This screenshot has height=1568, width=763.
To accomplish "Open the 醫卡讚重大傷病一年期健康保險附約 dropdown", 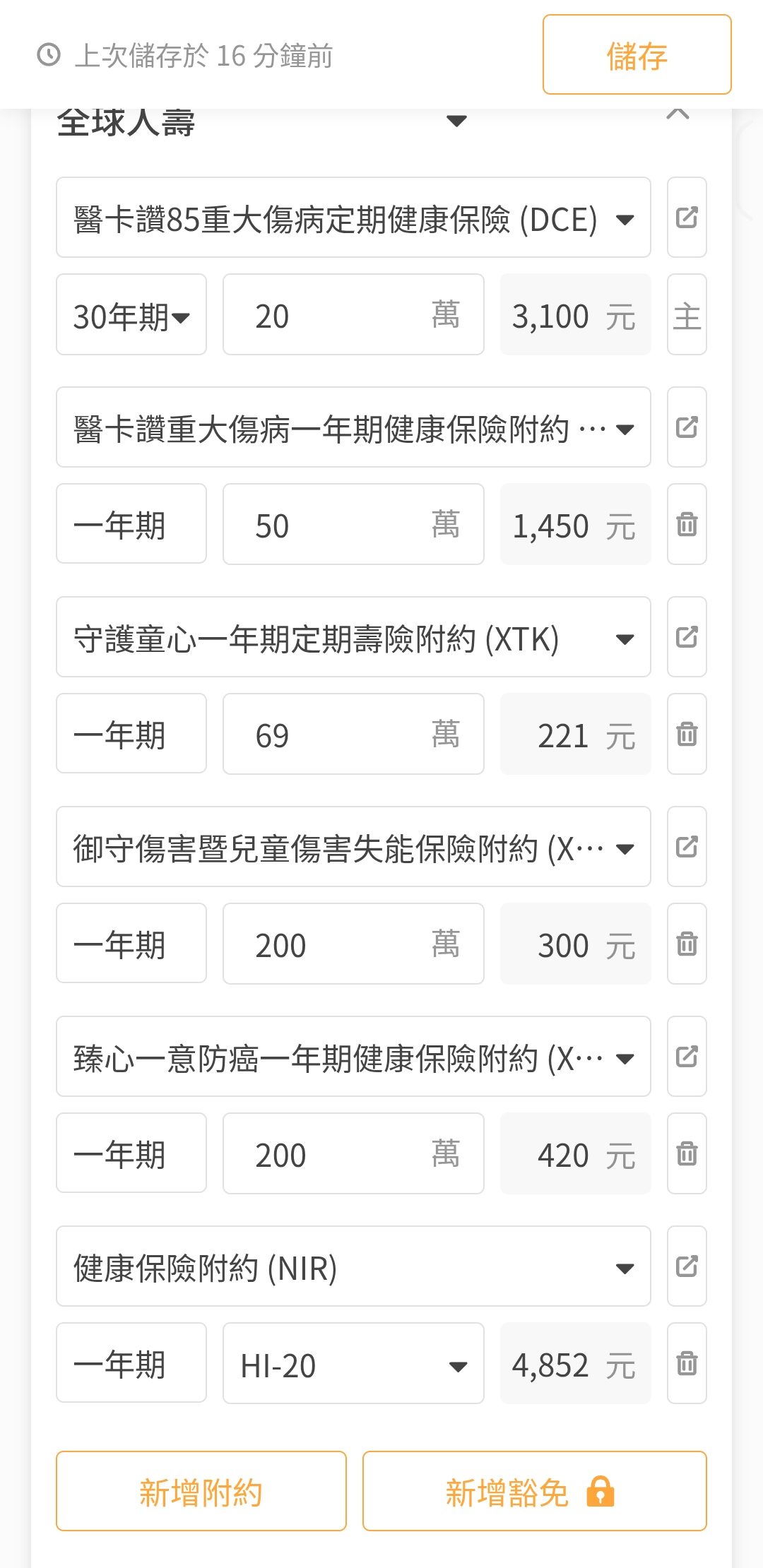I will 353,427.
